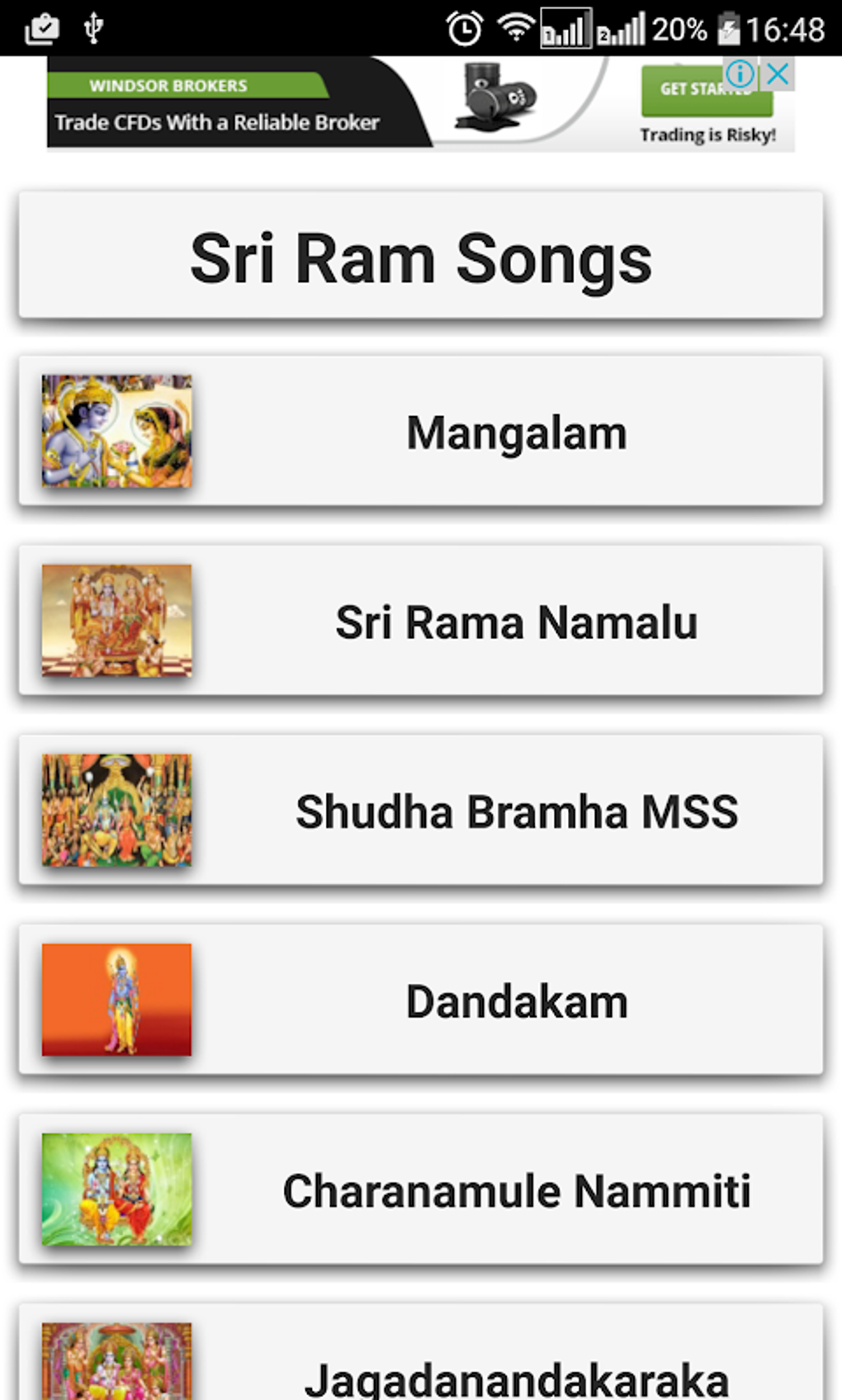The width and height of the screenshot is (842, 1400).
Task: Tap the Sri Ram Songs header
Action: [420, 258]
